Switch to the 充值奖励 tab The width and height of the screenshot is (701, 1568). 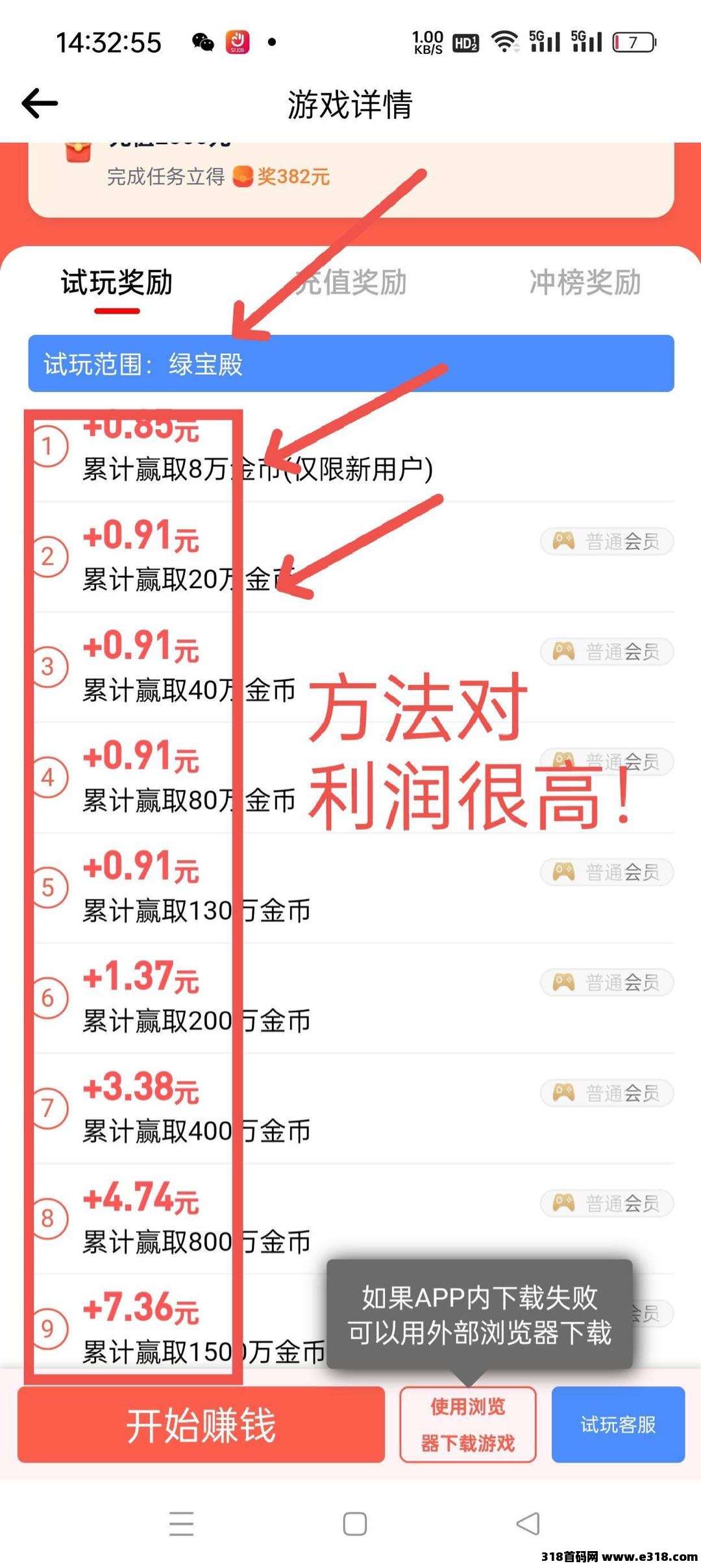coord(350,282)
